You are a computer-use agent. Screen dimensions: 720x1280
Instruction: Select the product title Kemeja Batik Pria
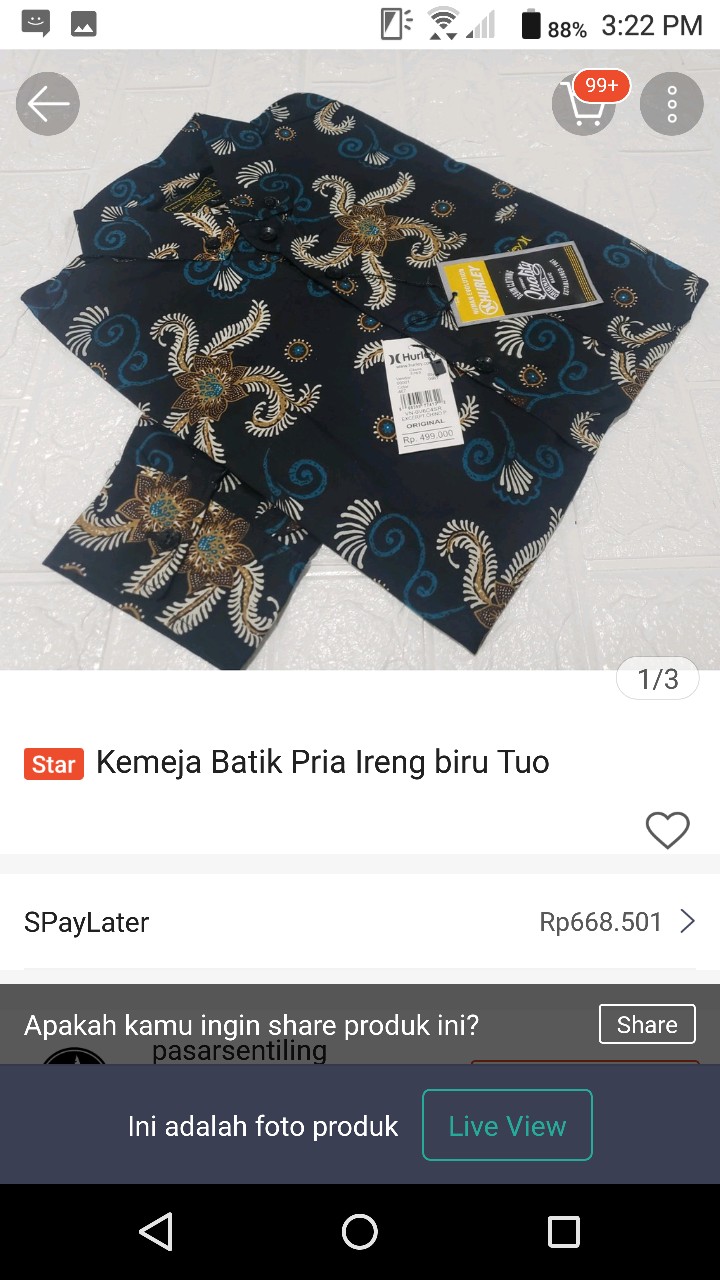coord(322,762)
